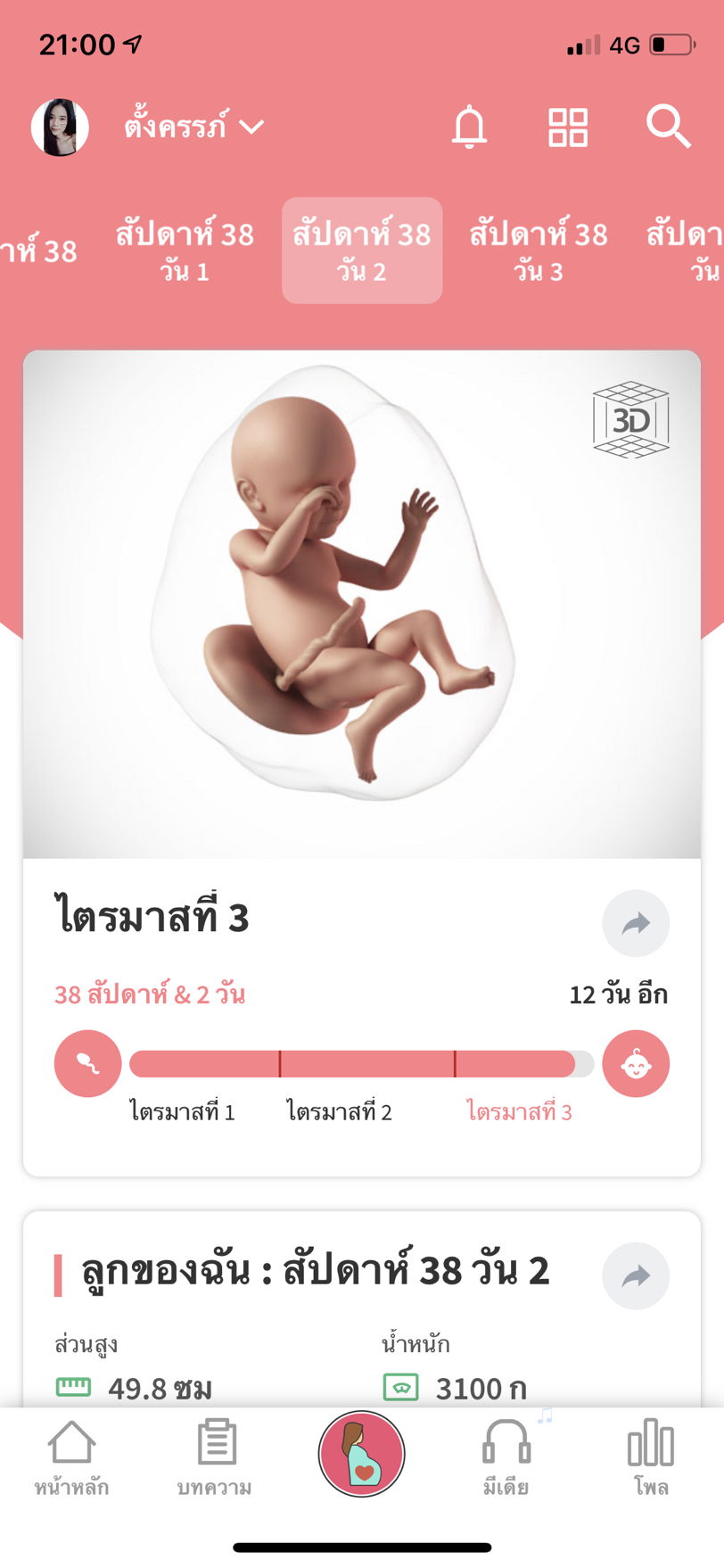724x1568 pixels.
Task: Share the ไตรมาสที่ 3 card
Action: point(636,924)
